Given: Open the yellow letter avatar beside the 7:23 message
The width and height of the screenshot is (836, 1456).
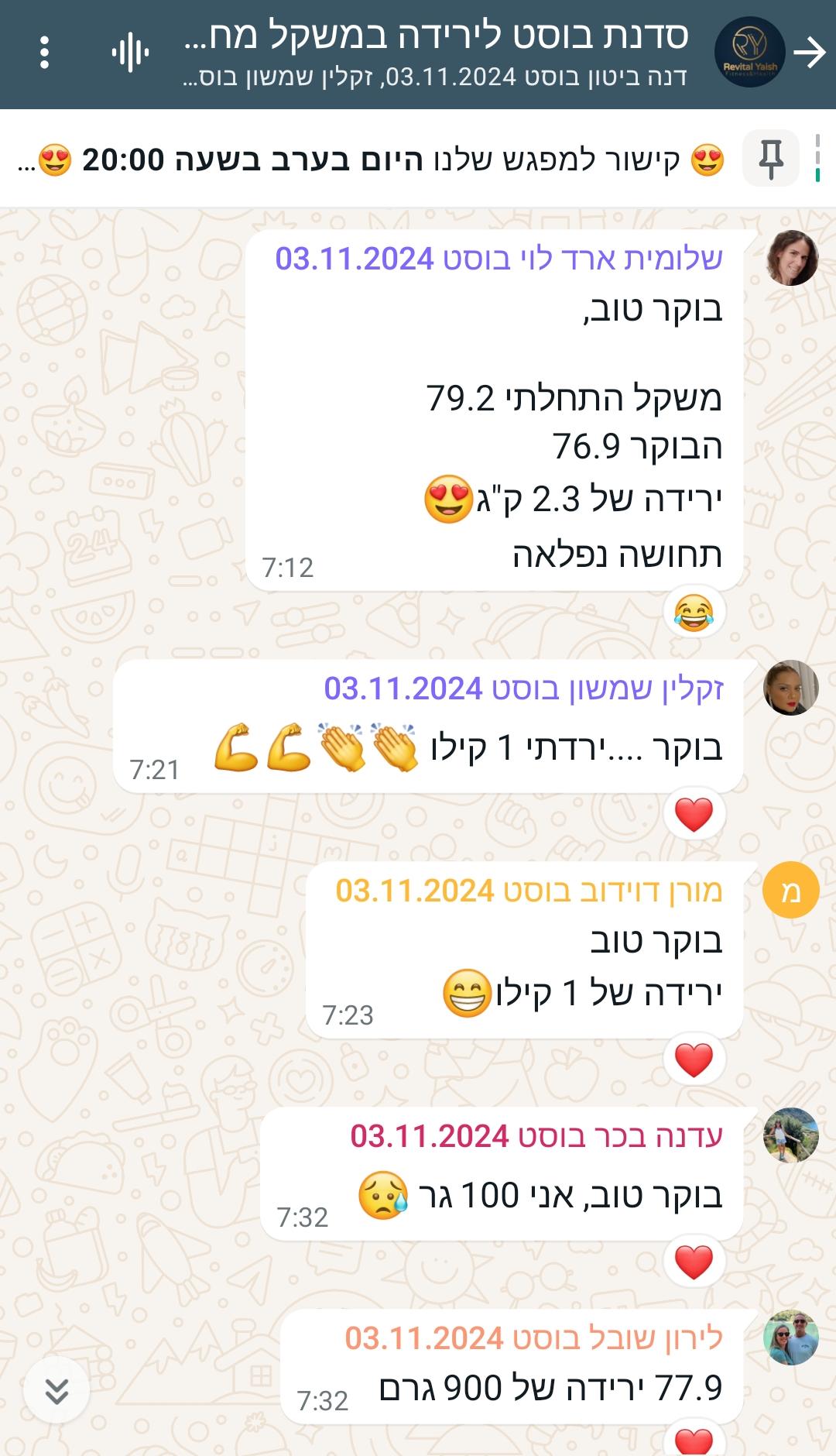Looking at the screenshot, I should (x=791, y=891).
